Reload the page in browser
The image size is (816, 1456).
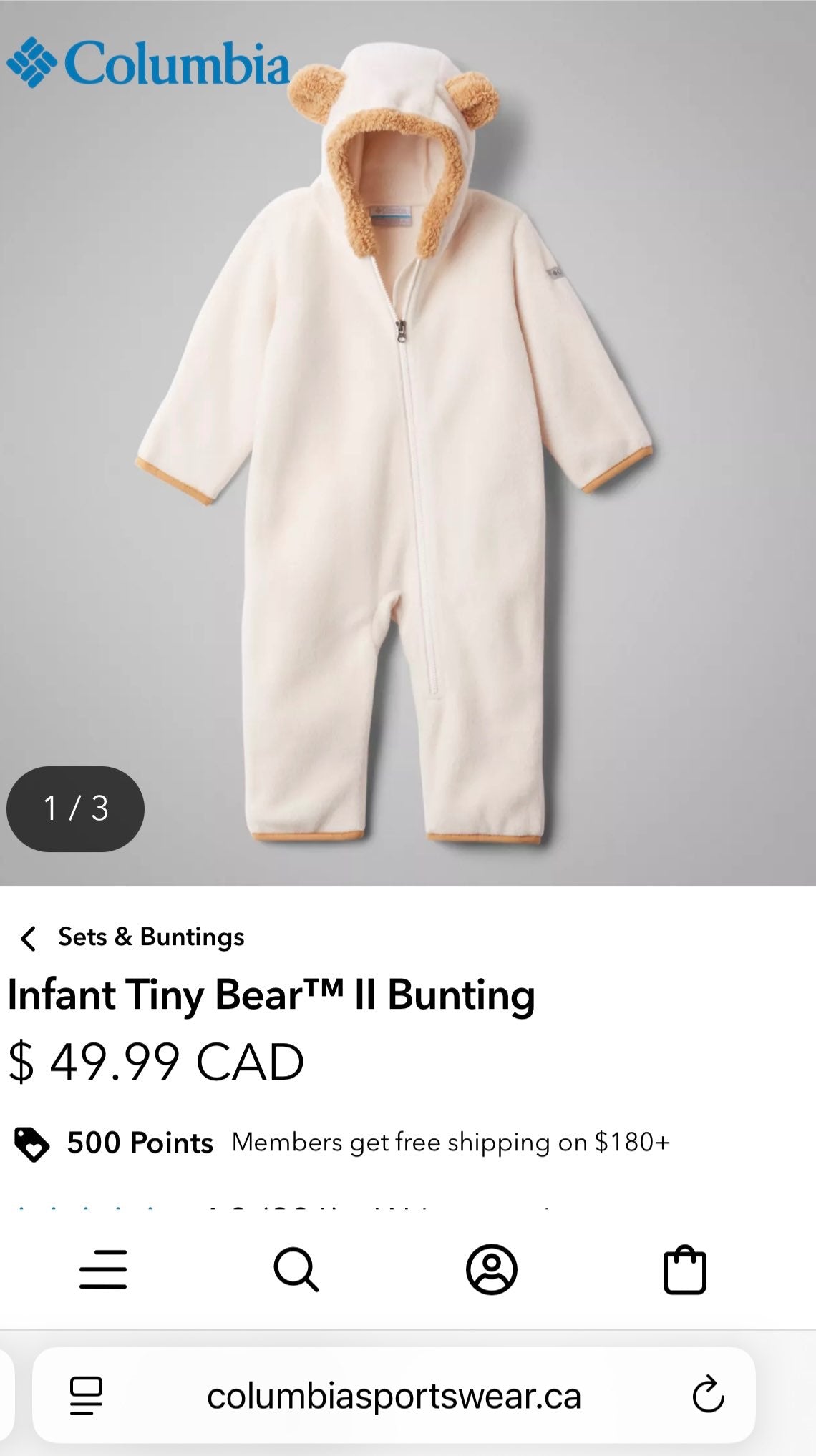click(707, 1394)
